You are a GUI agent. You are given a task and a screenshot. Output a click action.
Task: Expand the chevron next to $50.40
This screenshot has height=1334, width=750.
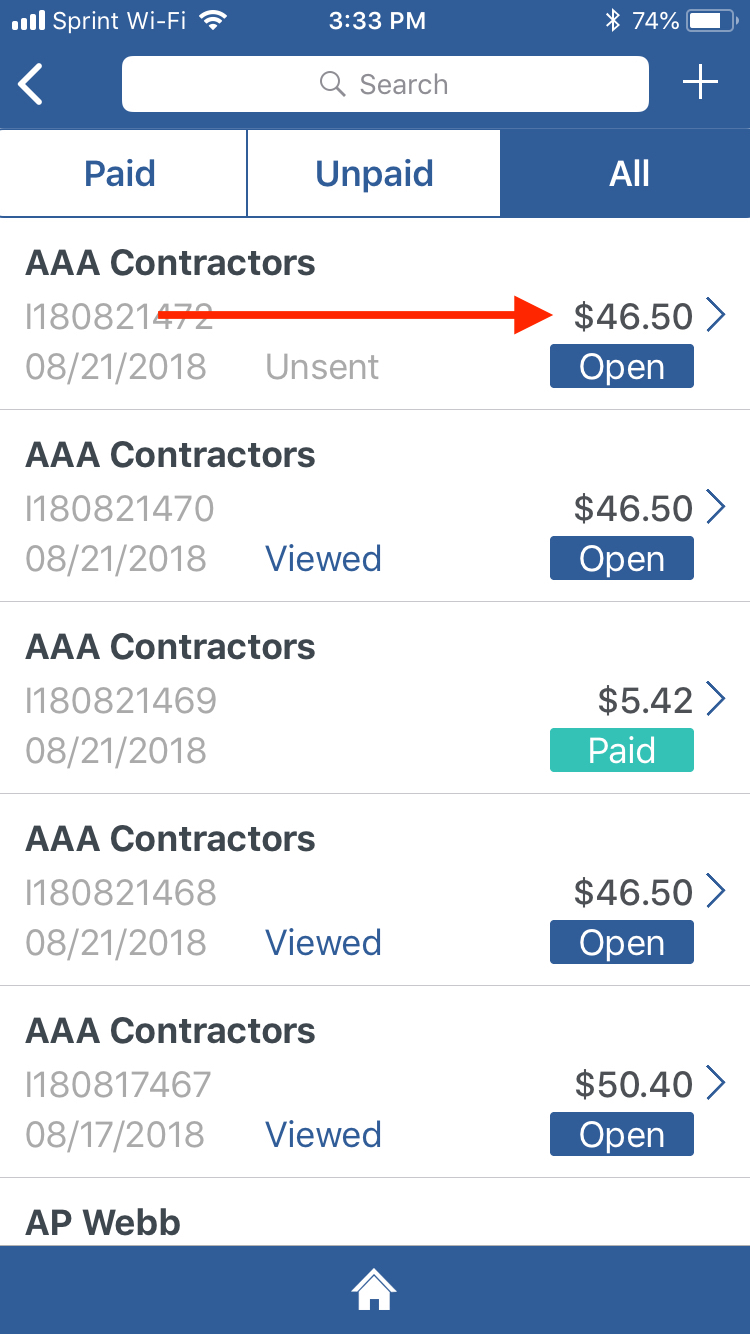(x=717, y=1084)
